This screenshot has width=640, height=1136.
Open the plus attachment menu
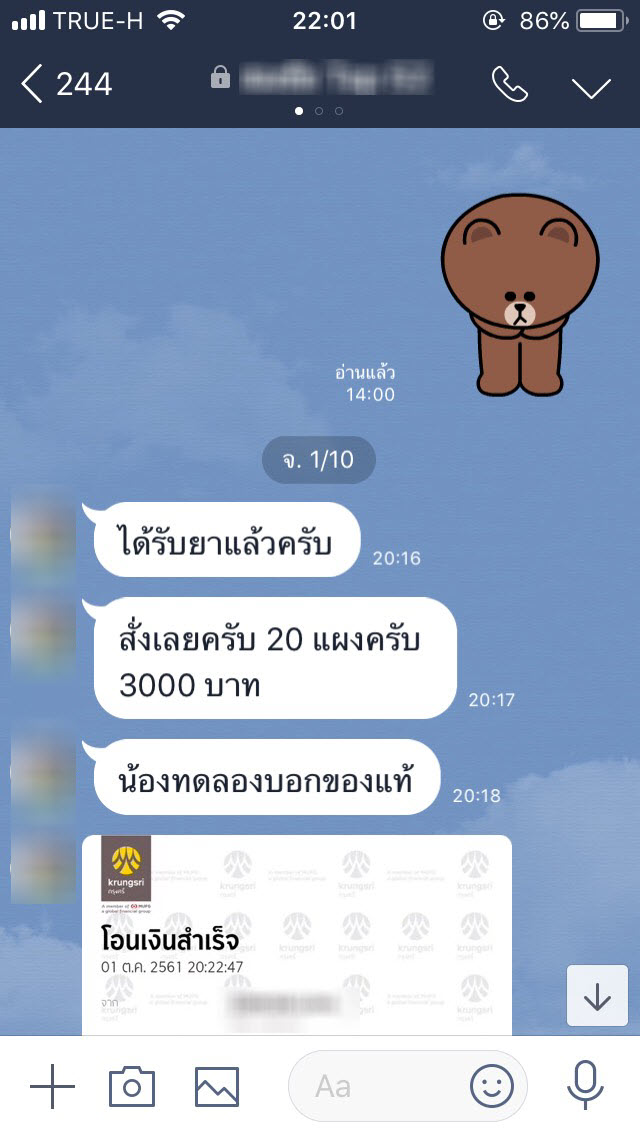click(52, 1086)
